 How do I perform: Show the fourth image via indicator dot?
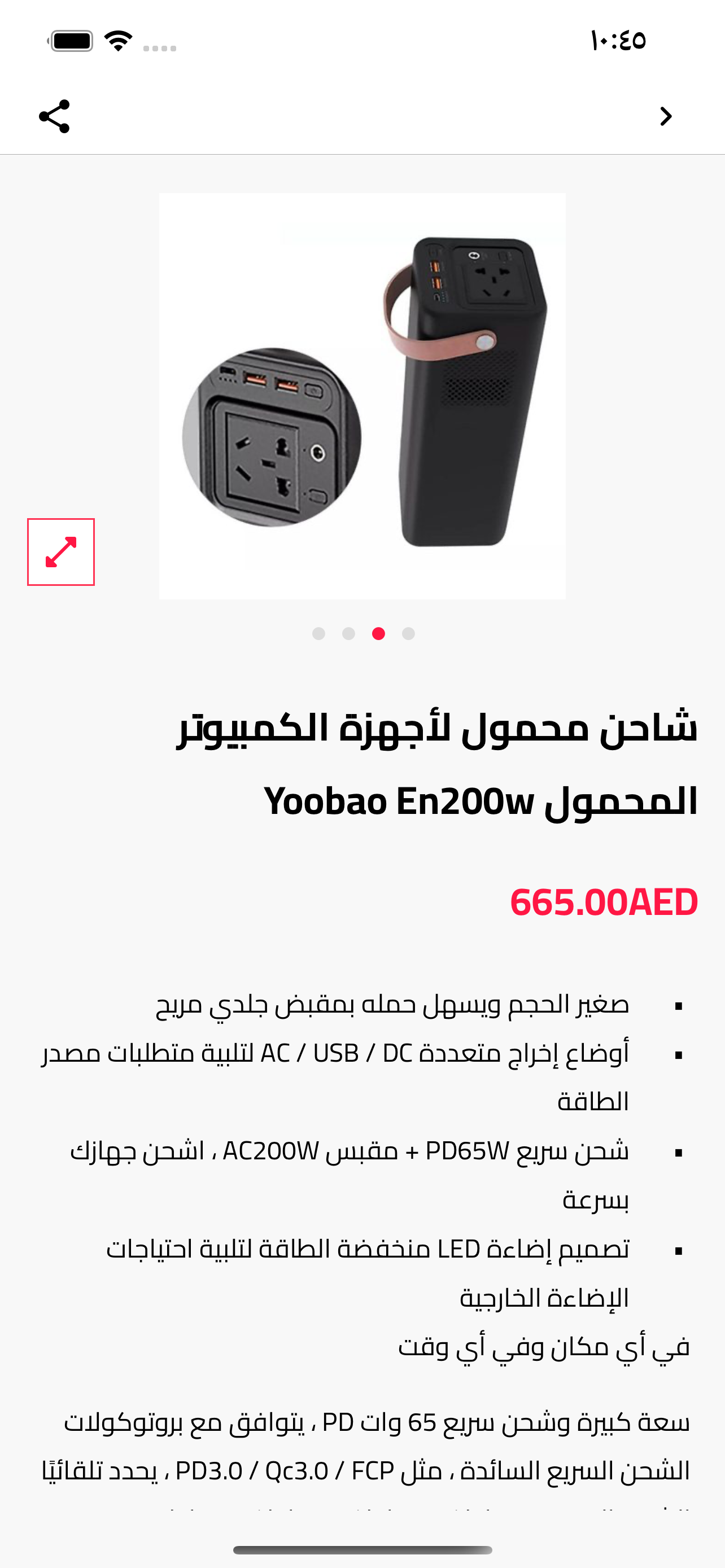point(408,634)
